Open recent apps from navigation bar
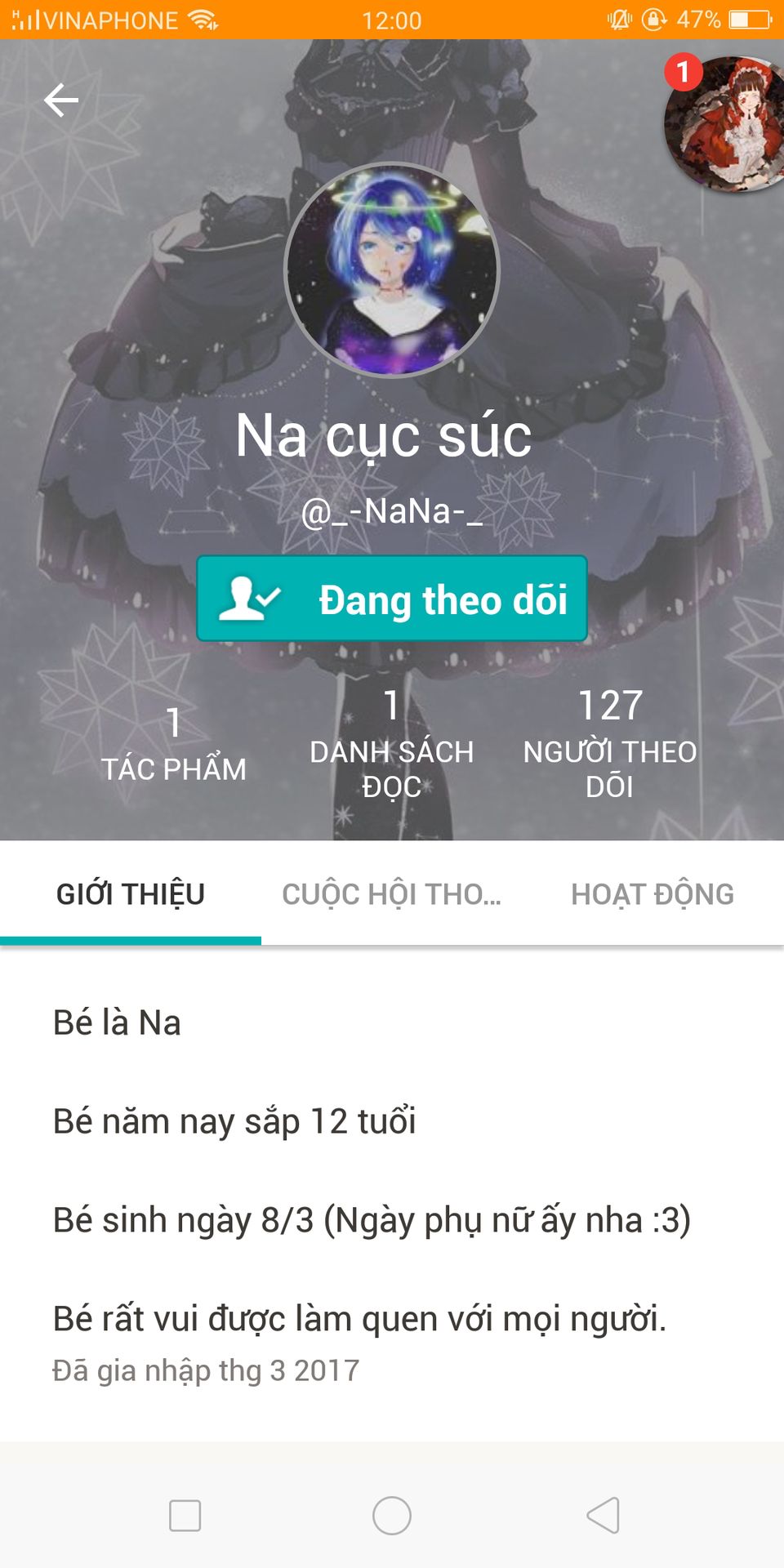The image size is (784, 1568). coord(185,1516)
